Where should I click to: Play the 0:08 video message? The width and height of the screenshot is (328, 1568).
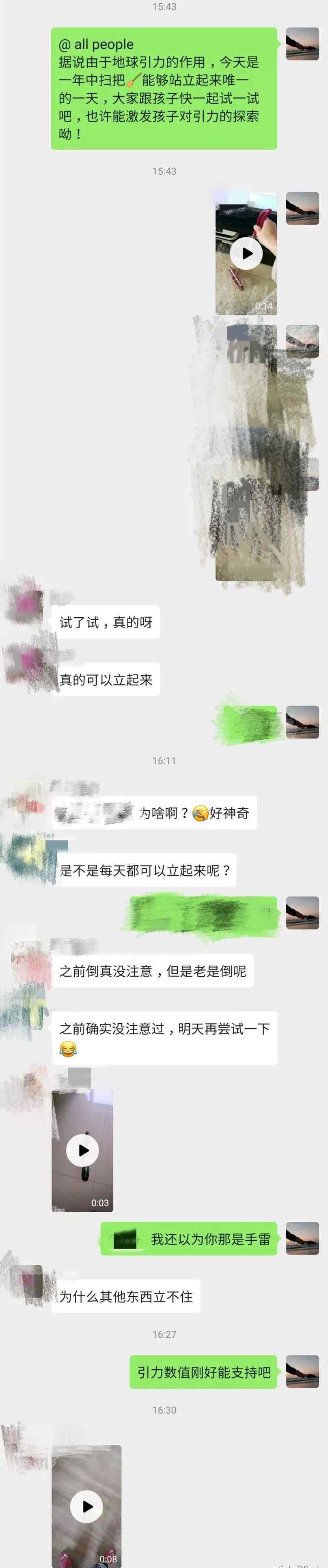86,1506
